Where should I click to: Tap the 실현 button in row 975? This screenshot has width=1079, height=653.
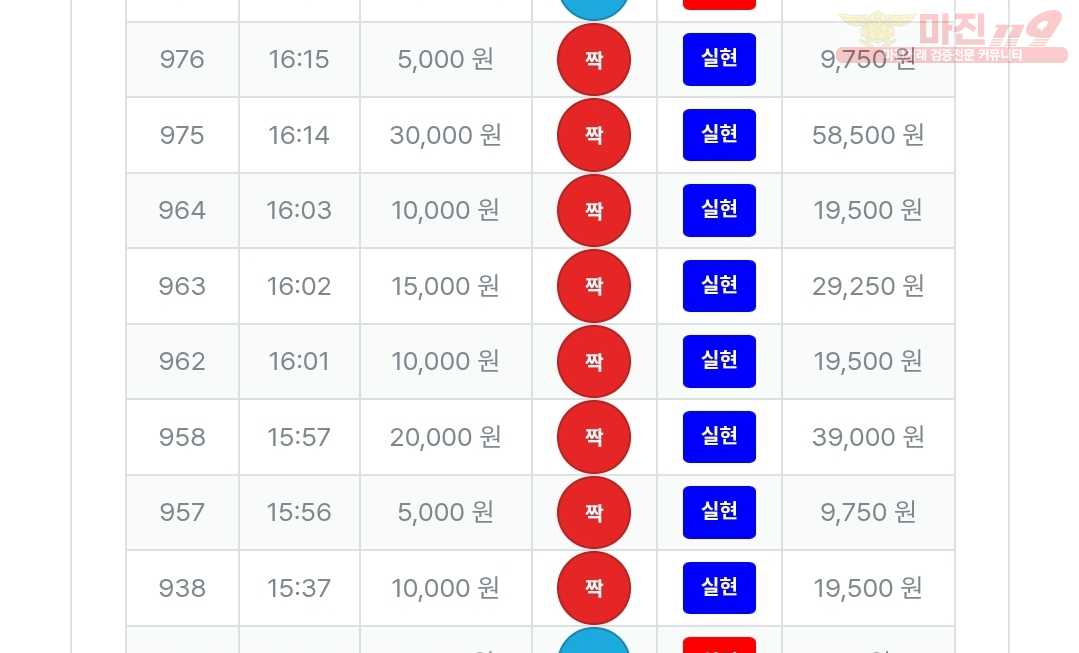tap(719, 135)
